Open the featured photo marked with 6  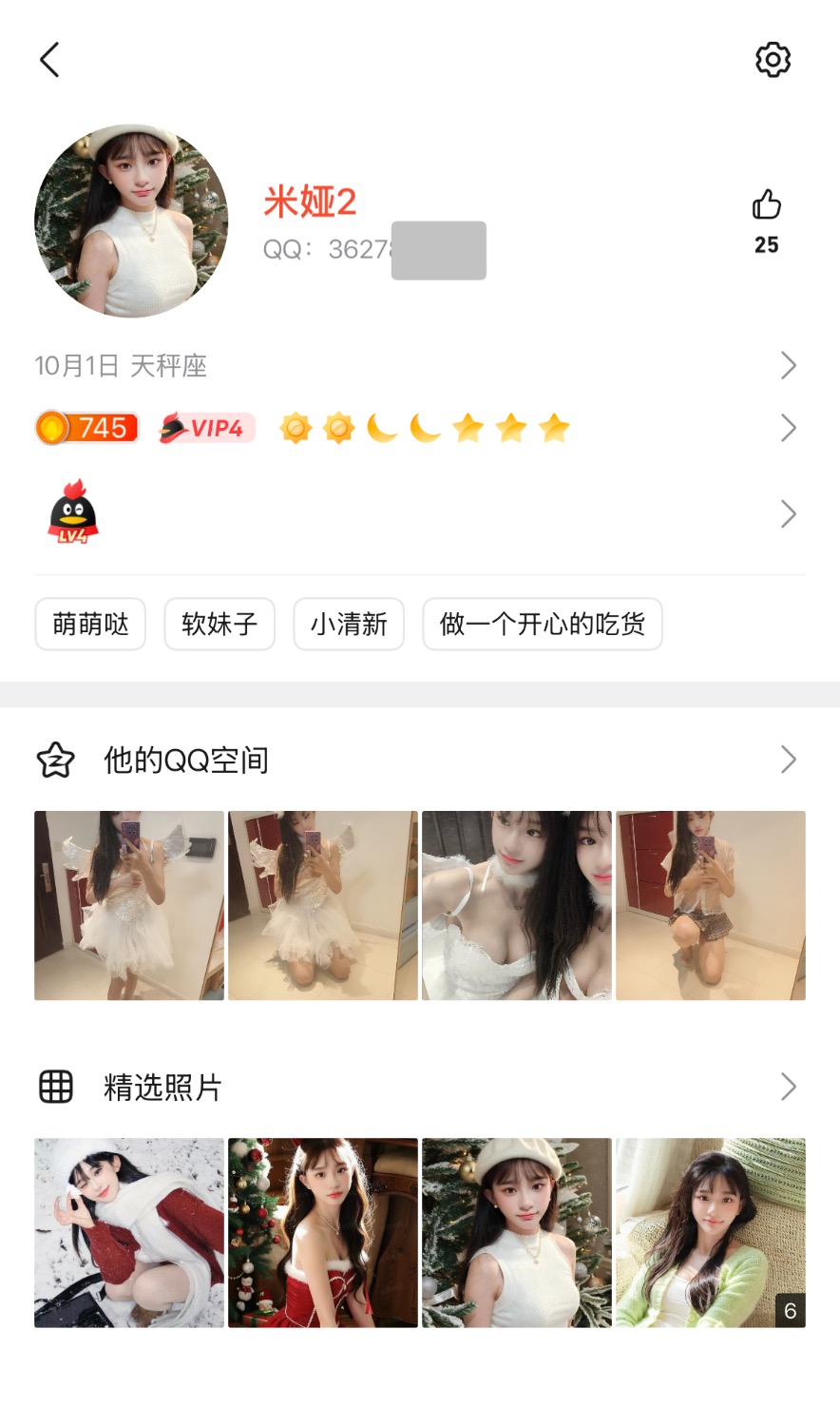tap(710, 1232)
